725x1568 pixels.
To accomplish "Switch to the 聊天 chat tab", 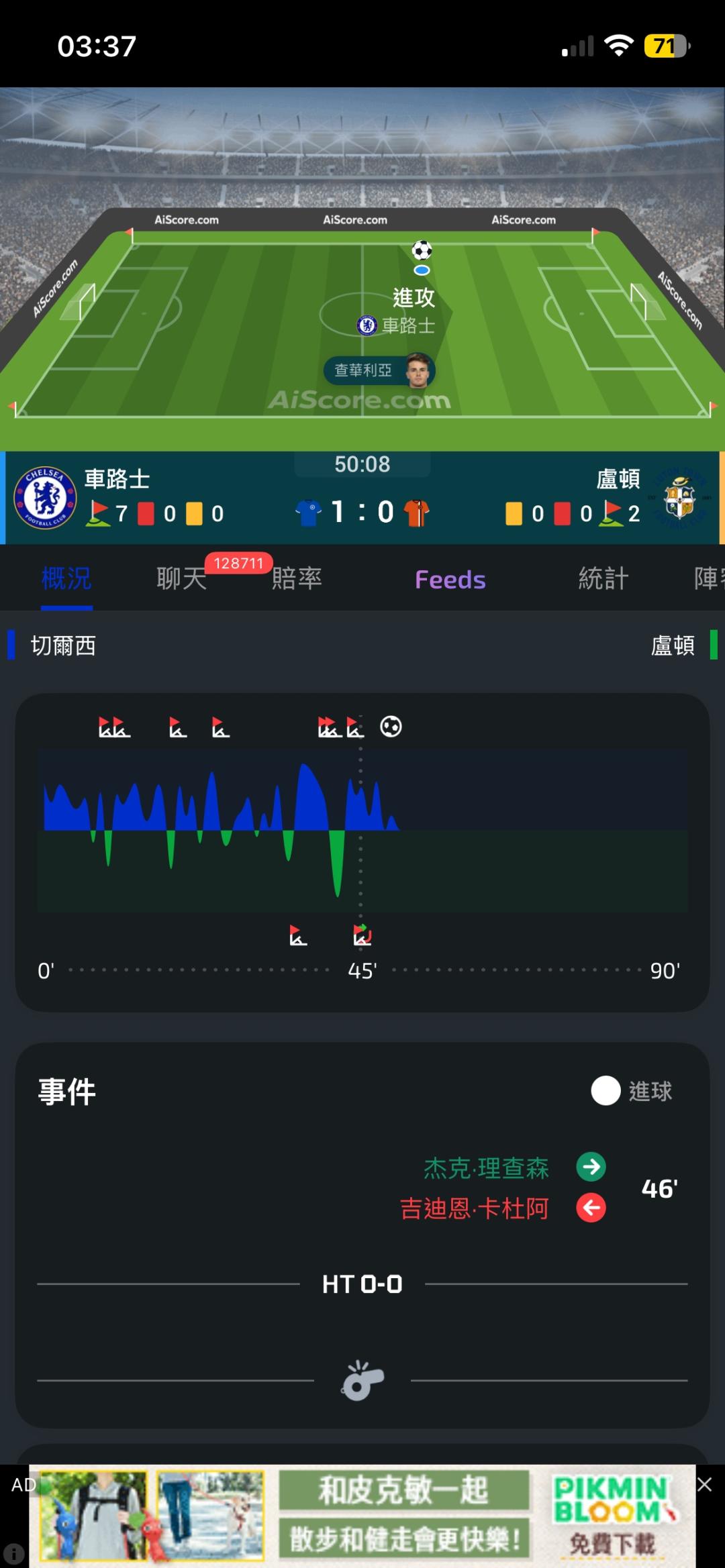I will 182,578.
